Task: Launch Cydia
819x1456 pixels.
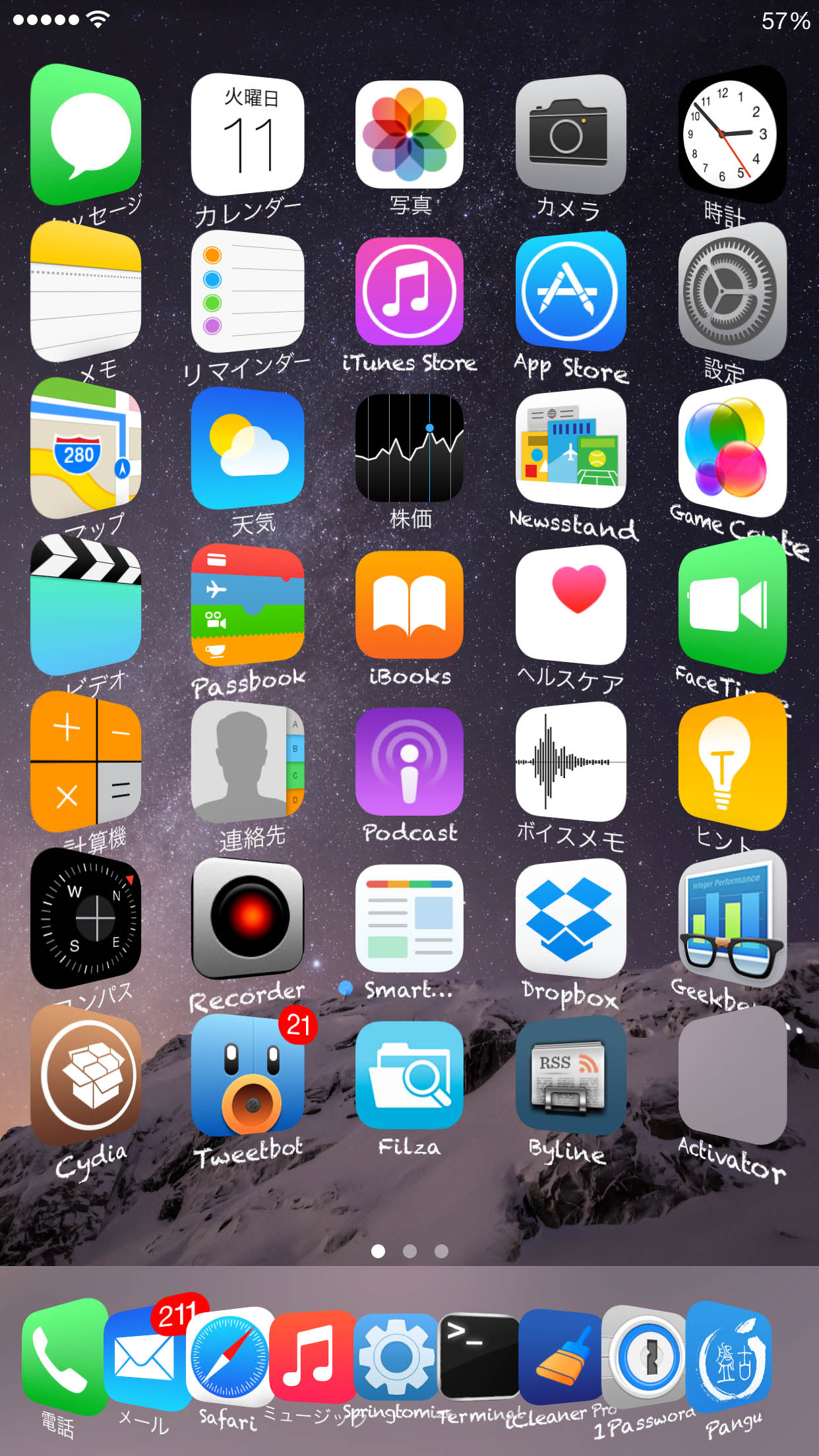Action: click(86, 1075)
